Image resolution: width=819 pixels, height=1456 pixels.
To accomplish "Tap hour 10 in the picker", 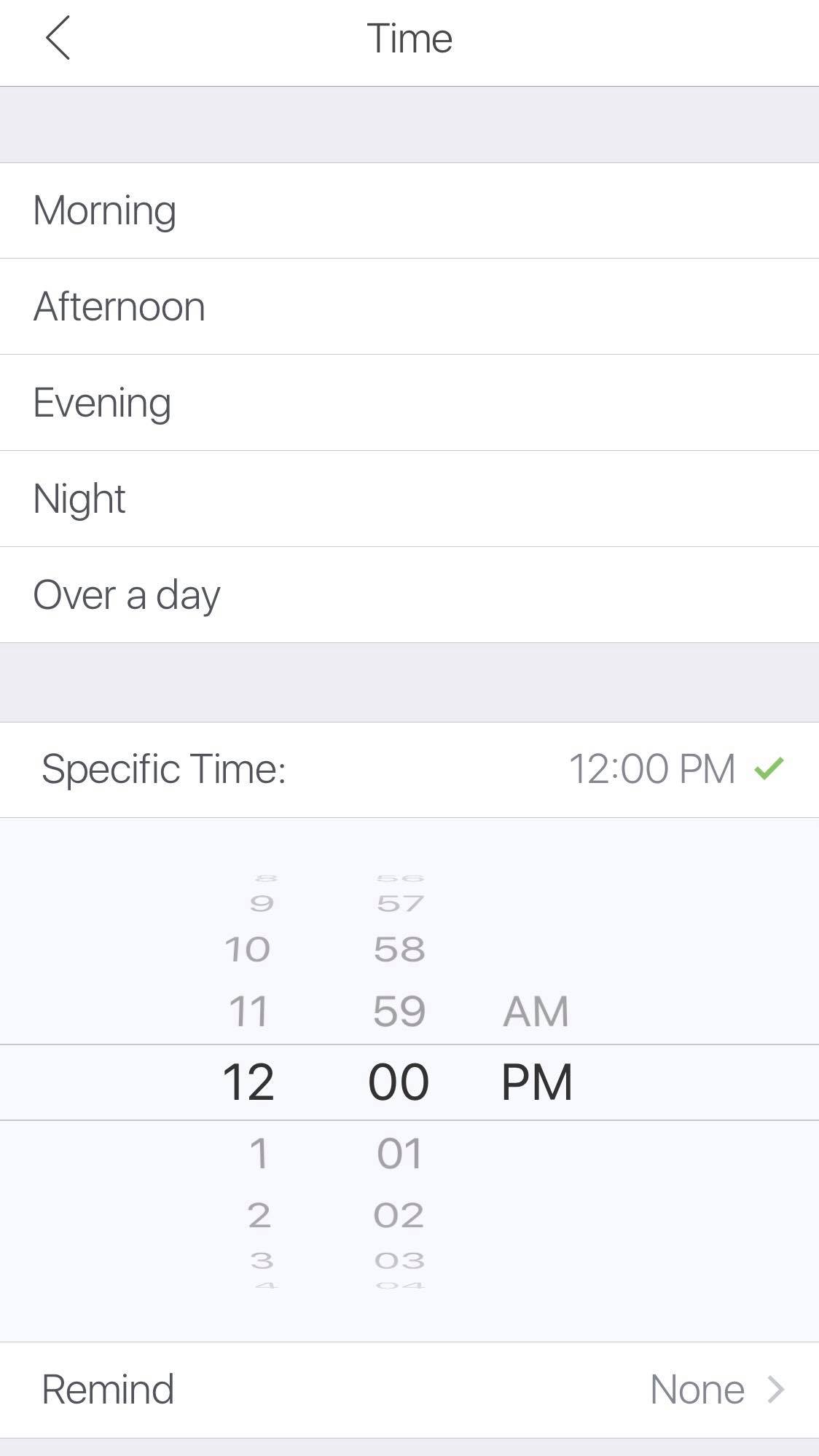I will (248, 950).
